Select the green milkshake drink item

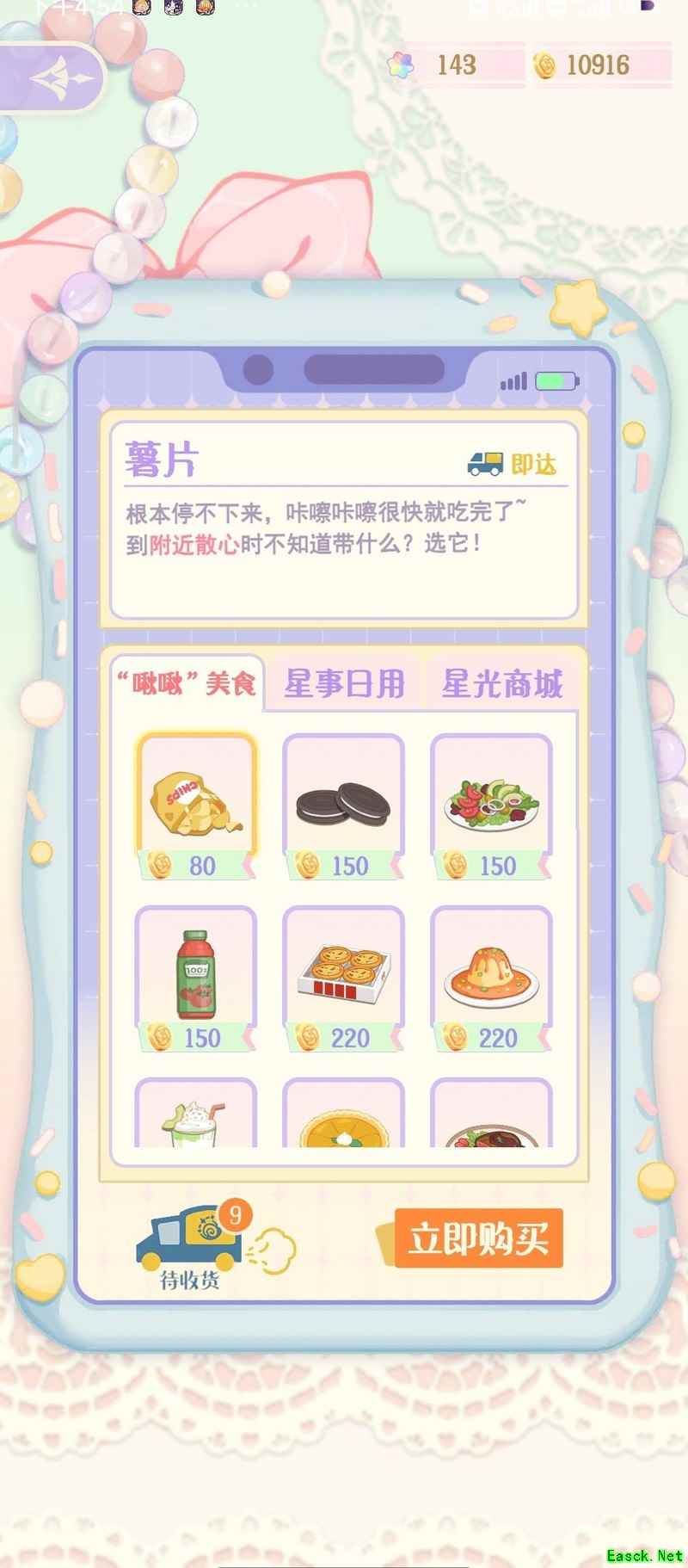pos(196,1117)
